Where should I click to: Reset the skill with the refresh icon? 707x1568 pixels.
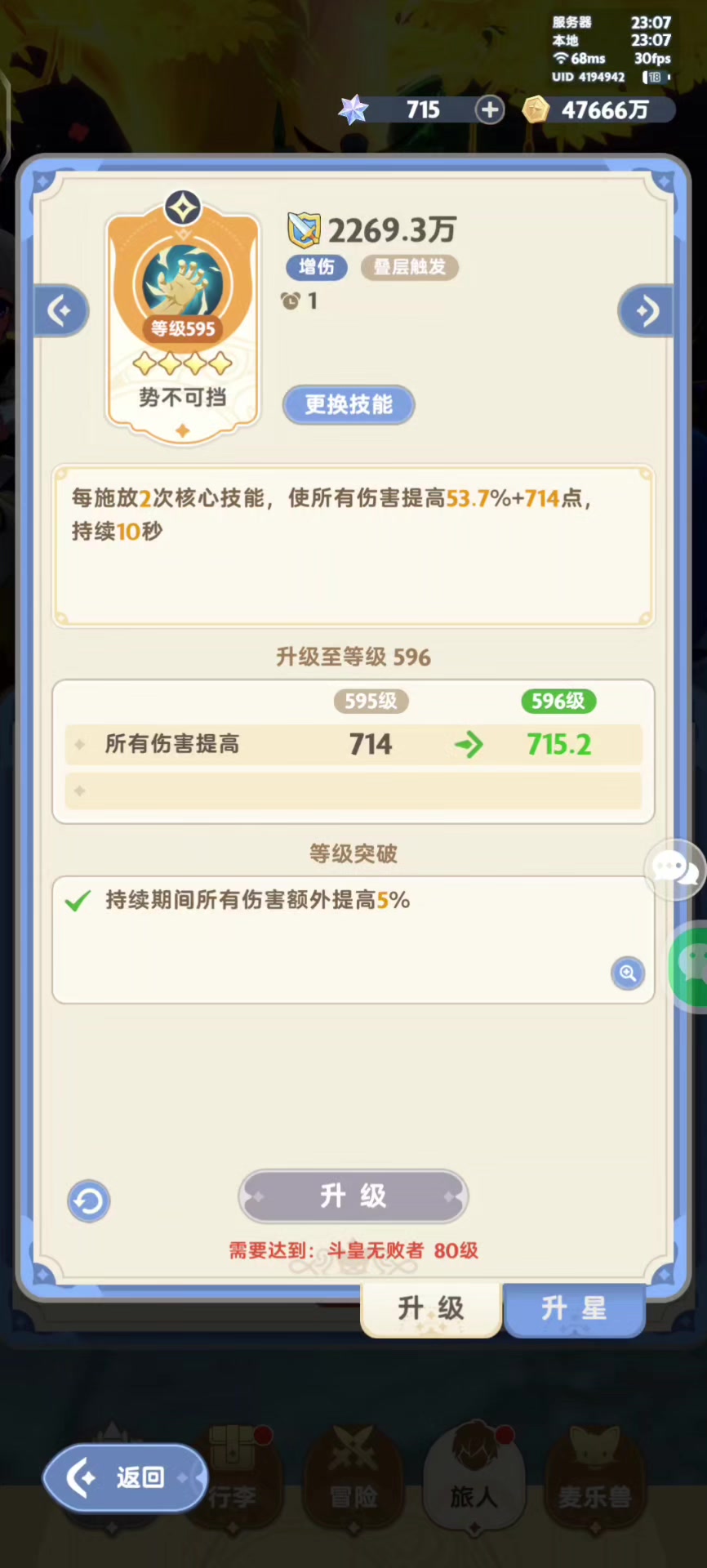click(x=88, y=1201)
